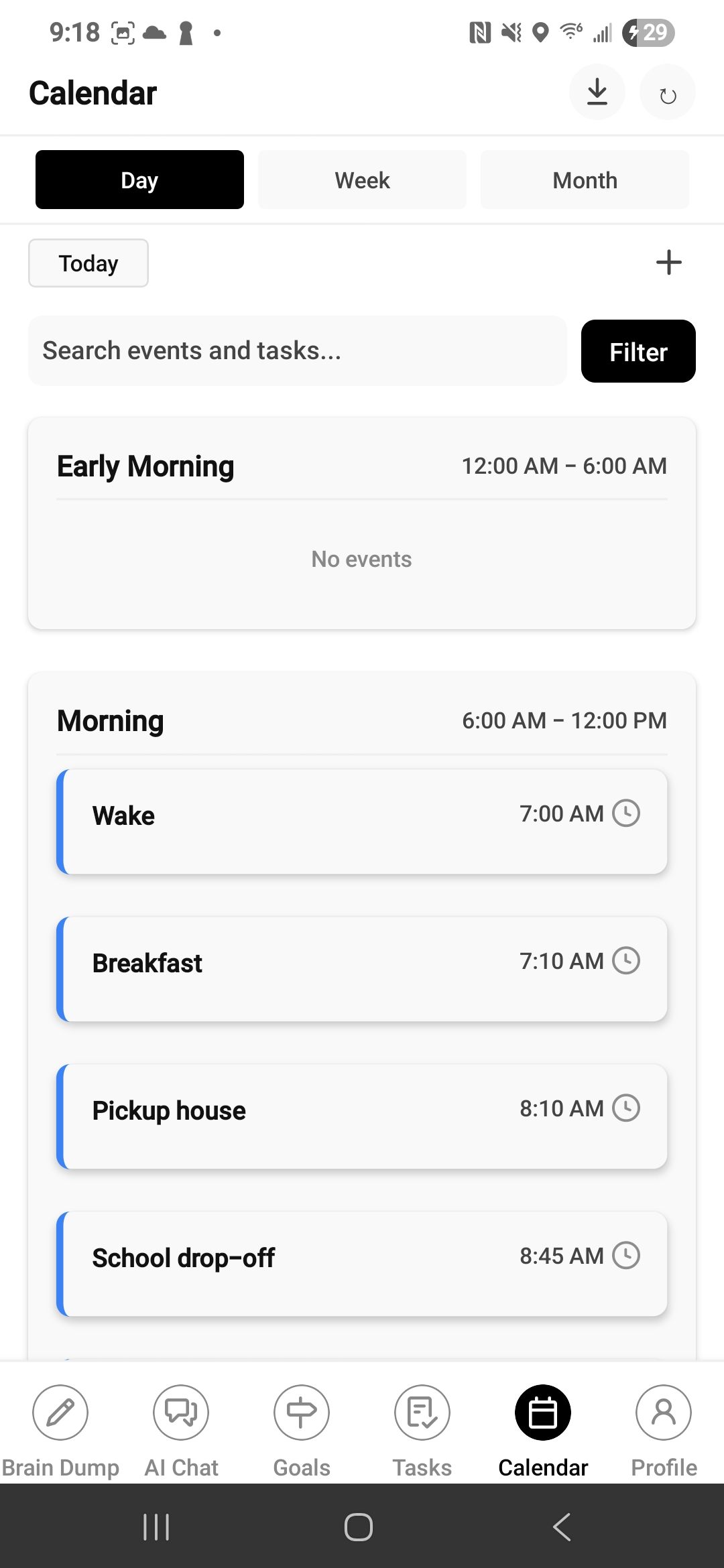Switch to the Month view
This screenshot has width=724, height=1568.
tap(585, 180)
